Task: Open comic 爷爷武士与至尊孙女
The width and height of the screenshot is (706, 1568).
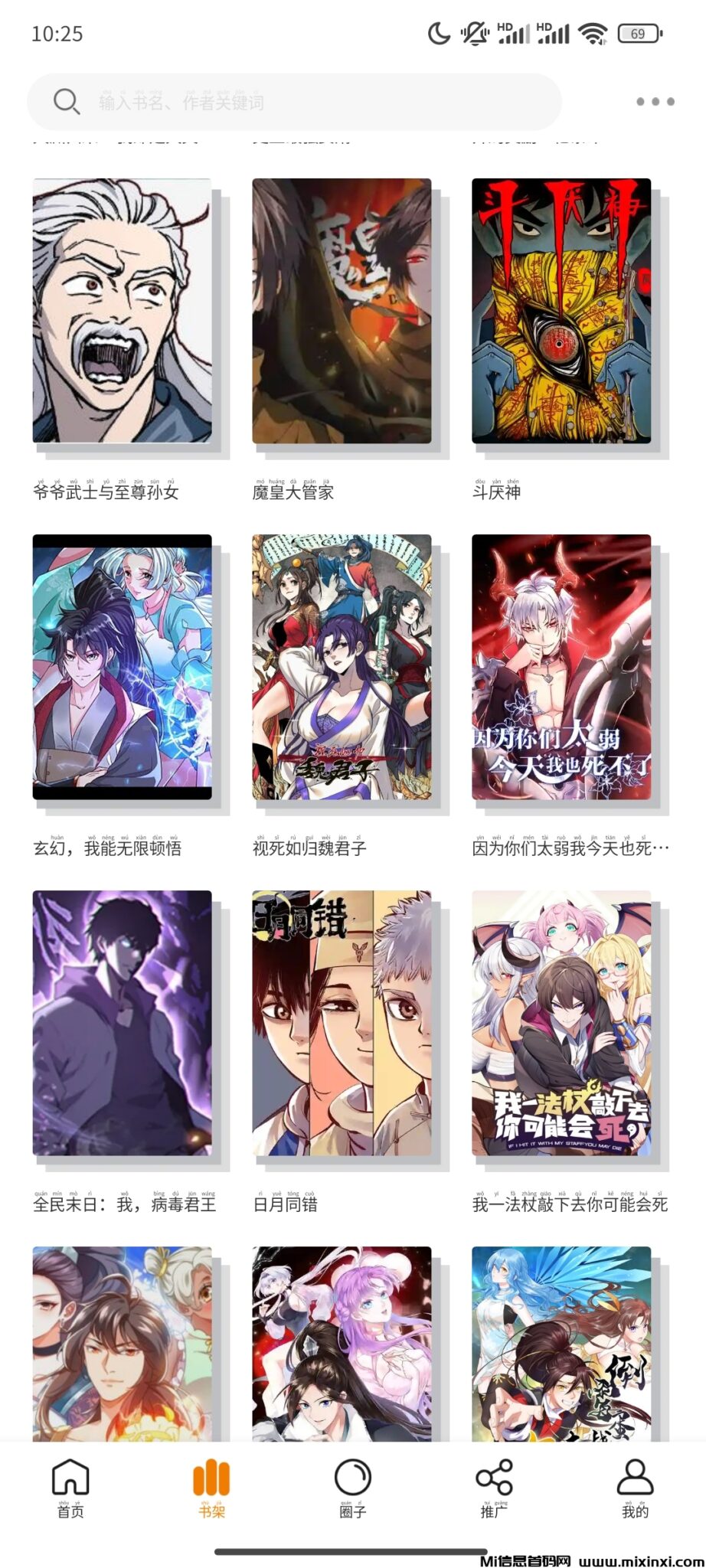Action: point(122,311)
